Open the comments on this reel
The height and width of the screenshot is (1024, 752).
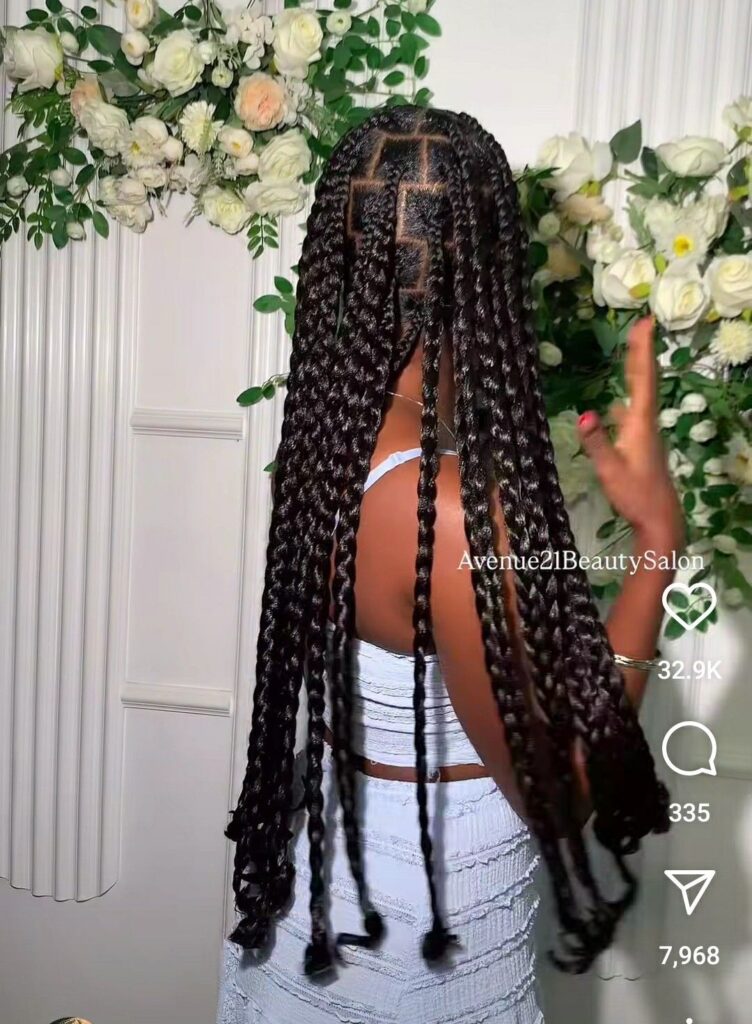[x=689, y=749]
